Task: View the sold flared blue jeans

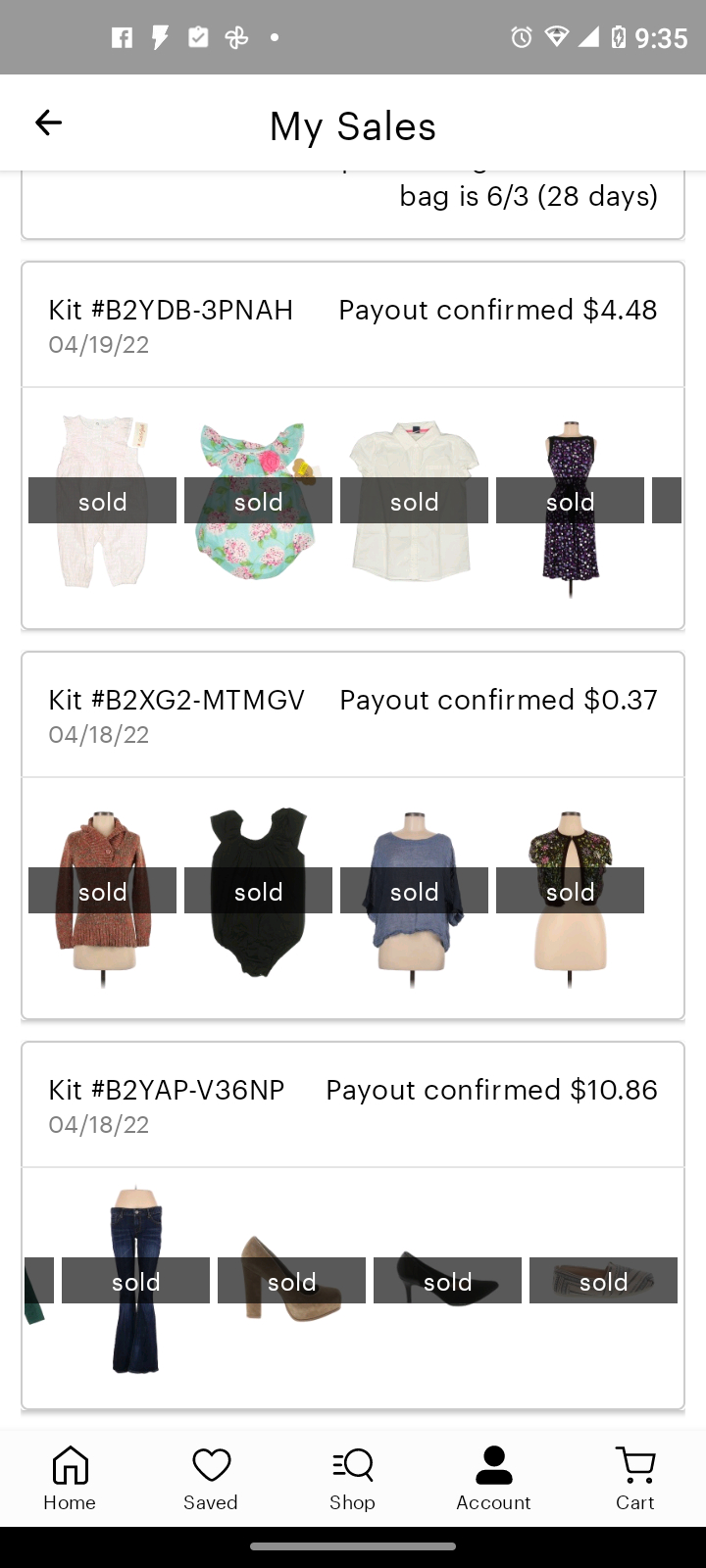Action: tap(135, 1282)
